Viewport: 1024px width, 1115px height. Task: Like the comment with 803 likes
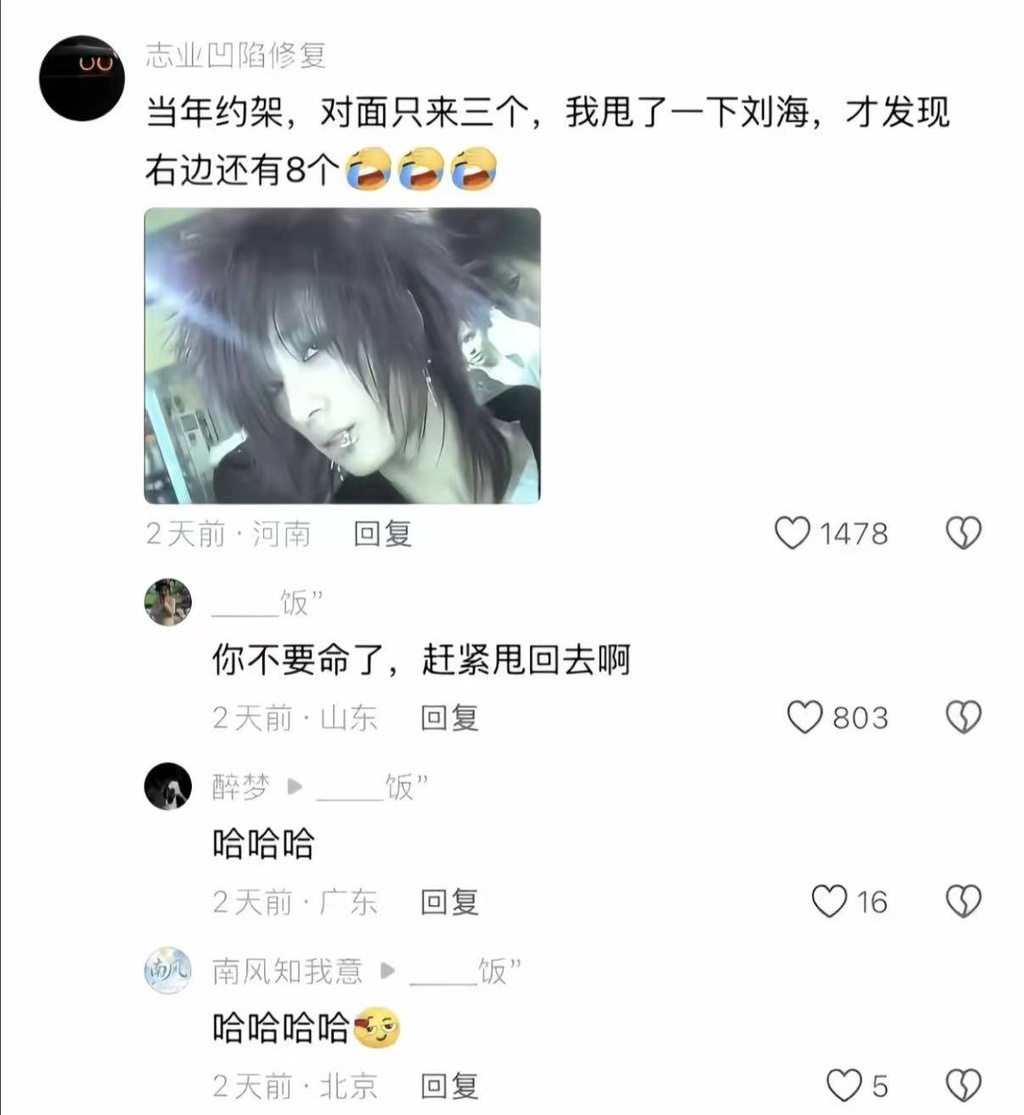[805, 717]
